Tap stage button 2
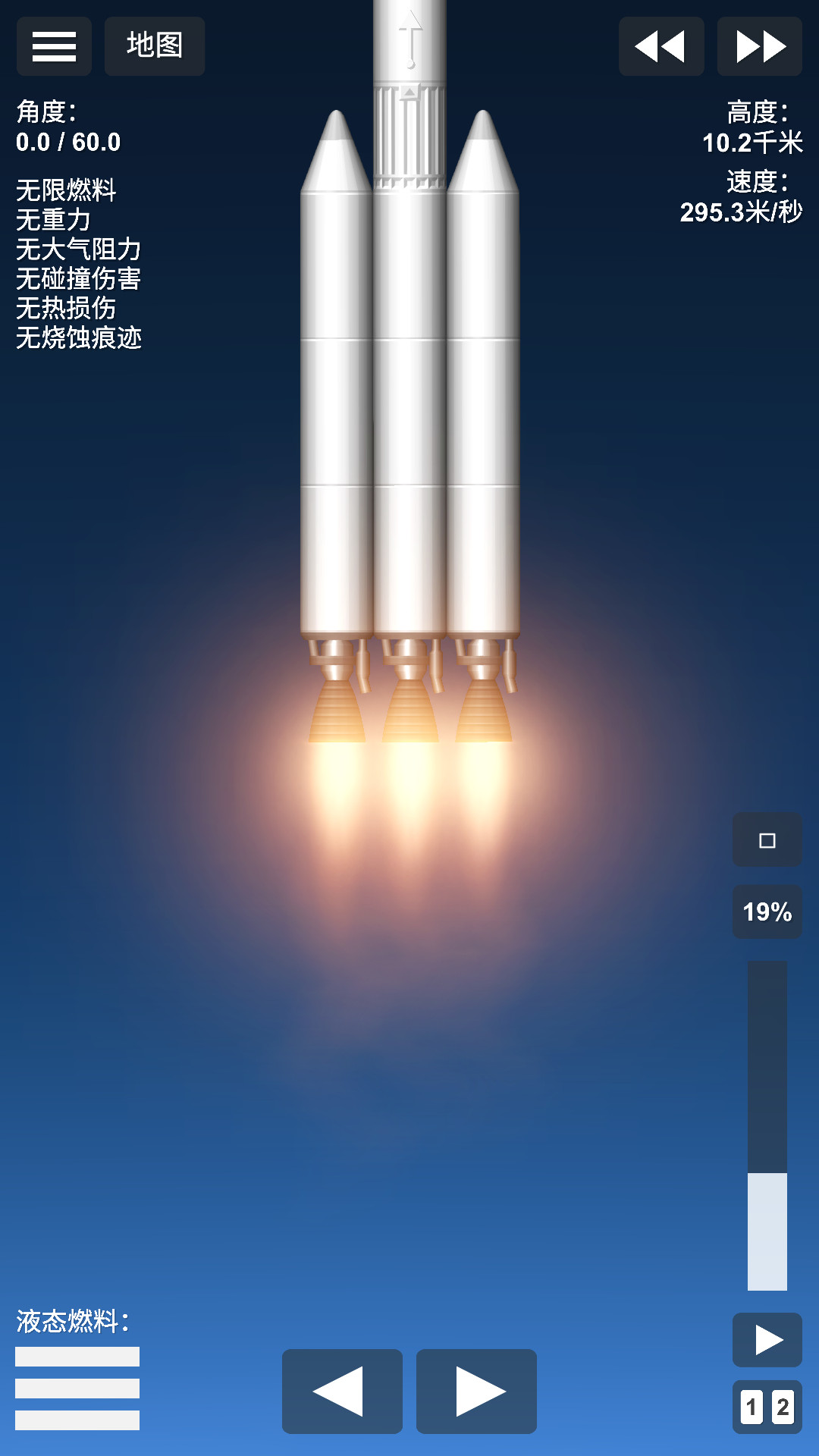This screenshot has height=1456, width=819. tap(783, 1407)
